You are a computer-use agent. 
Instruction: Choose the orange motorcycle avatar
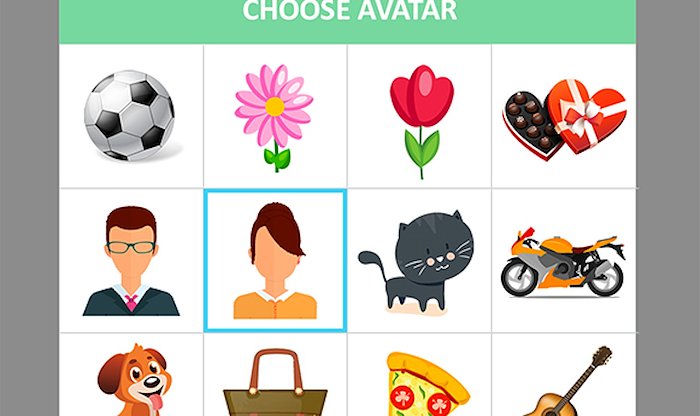pos(563,262)
